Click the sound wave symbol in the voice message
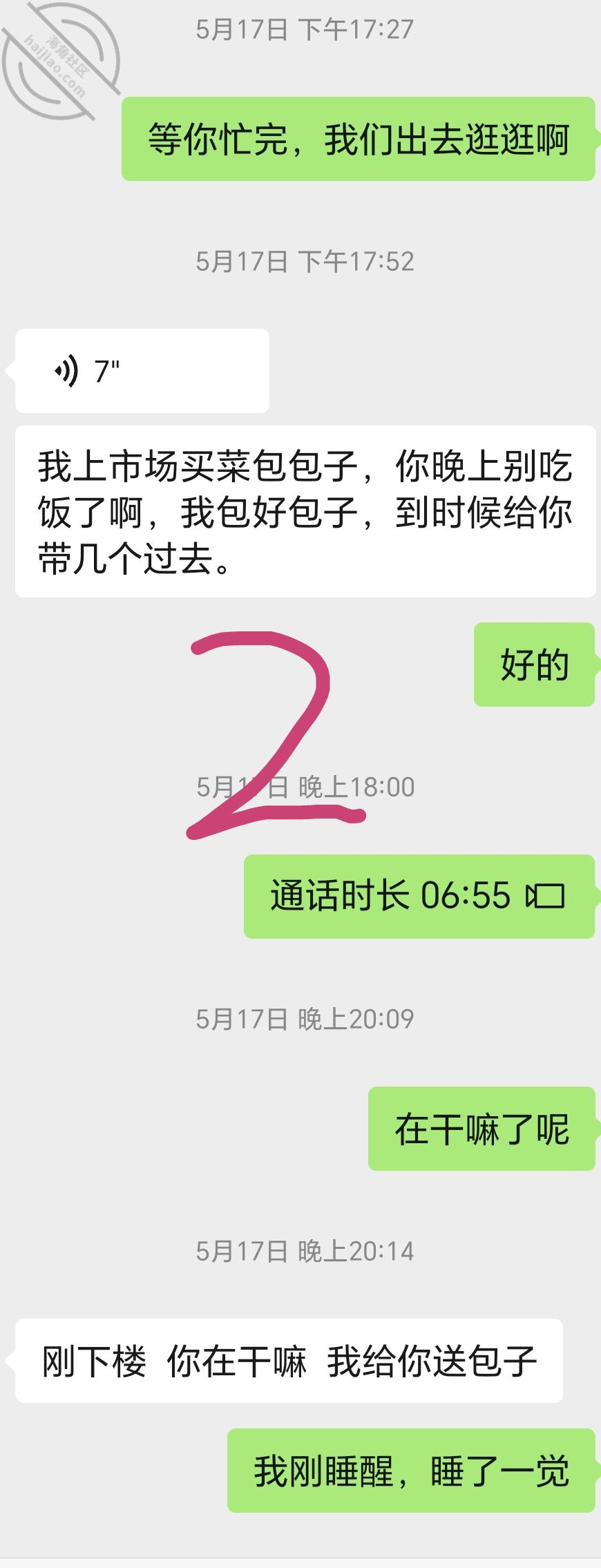The height and width of the screenshot is (1568, 601). coord(67,371)
